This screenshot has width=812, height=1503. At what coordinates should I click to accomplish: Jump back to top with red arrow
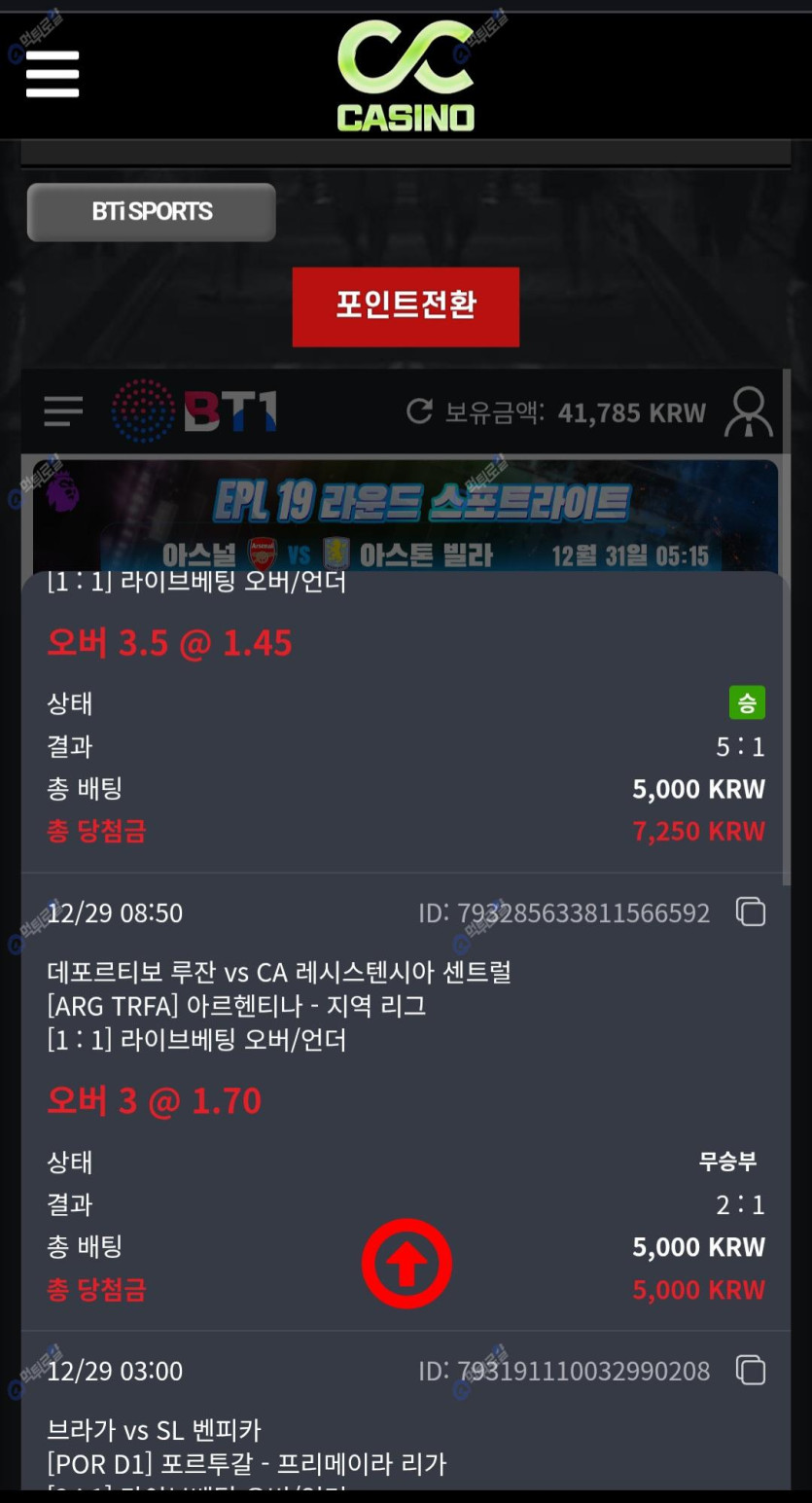[x=406, y=1263]
